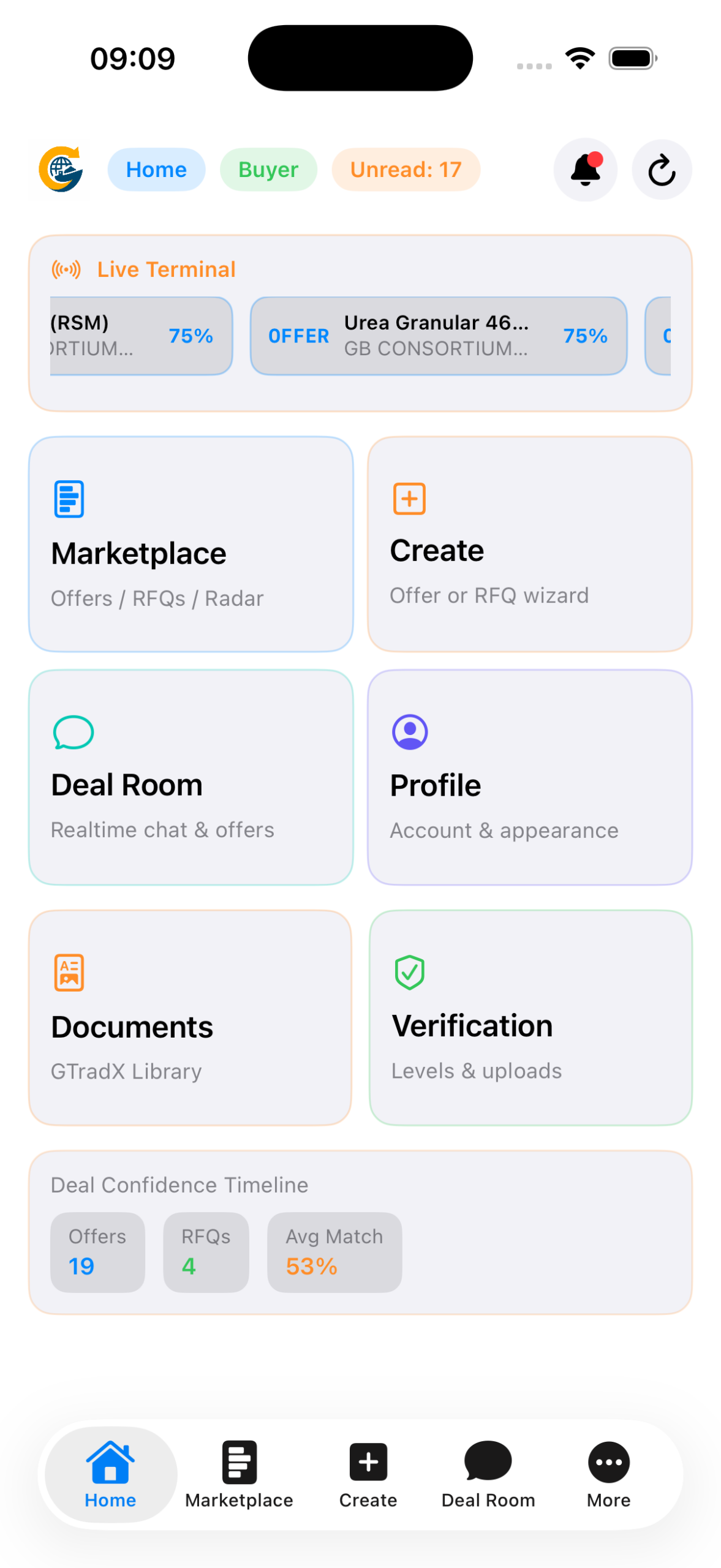Screen dimensions: 721x1568
Task: Refresh the home dashboard
Action: click(x=662, y=170)
